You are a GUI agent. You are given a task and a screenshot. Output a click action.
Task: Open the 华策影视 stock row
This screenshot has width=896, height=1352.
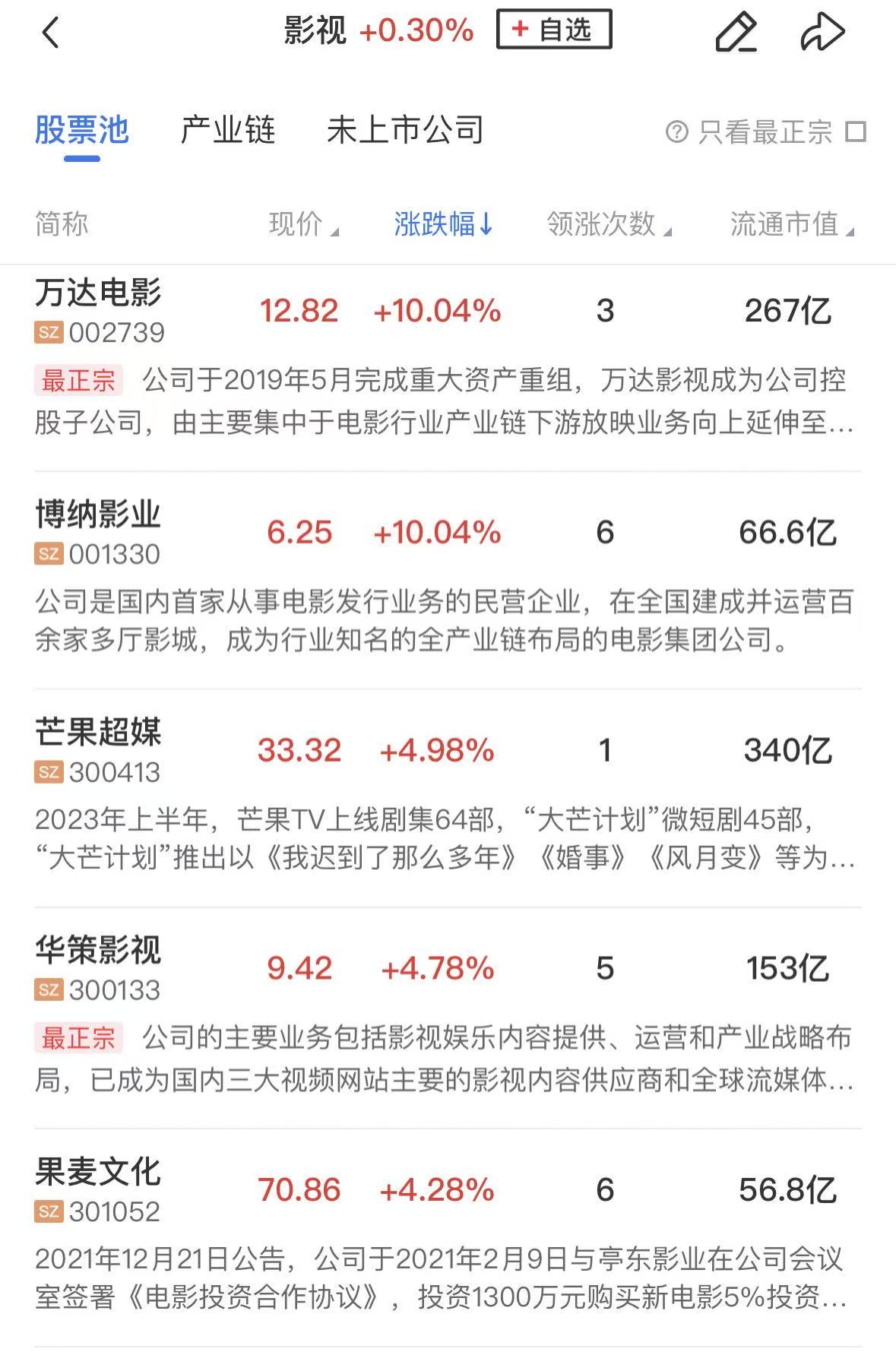pos(448,1018)
